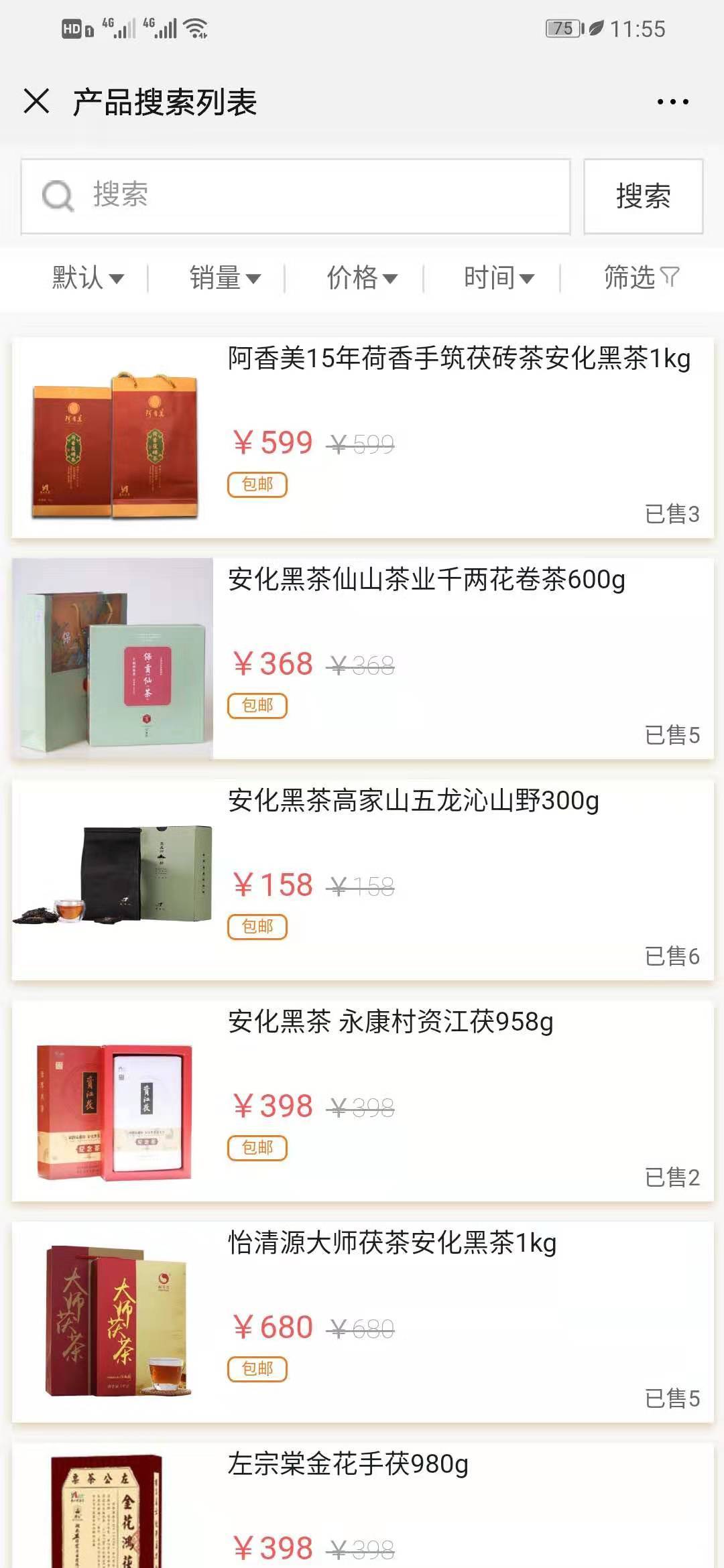Image resolution: width=724 pixels, height=1568 pixels.
Task: Tap the 安化黑茶仙山茶业 product thumbnail
Action: pos(111,659)
